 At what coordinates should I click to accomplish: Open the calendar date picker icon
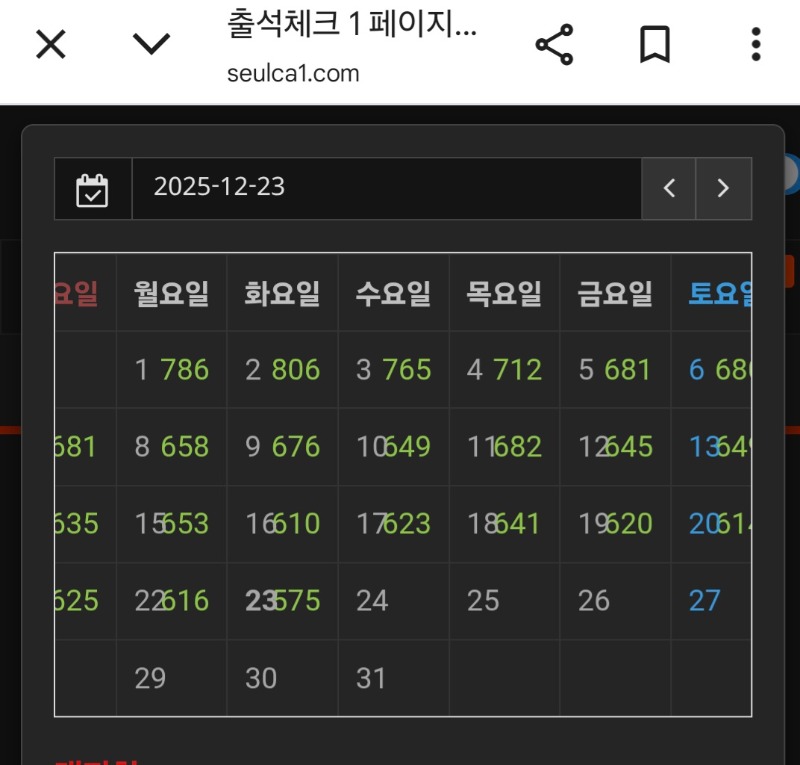(x=93, y=188)
